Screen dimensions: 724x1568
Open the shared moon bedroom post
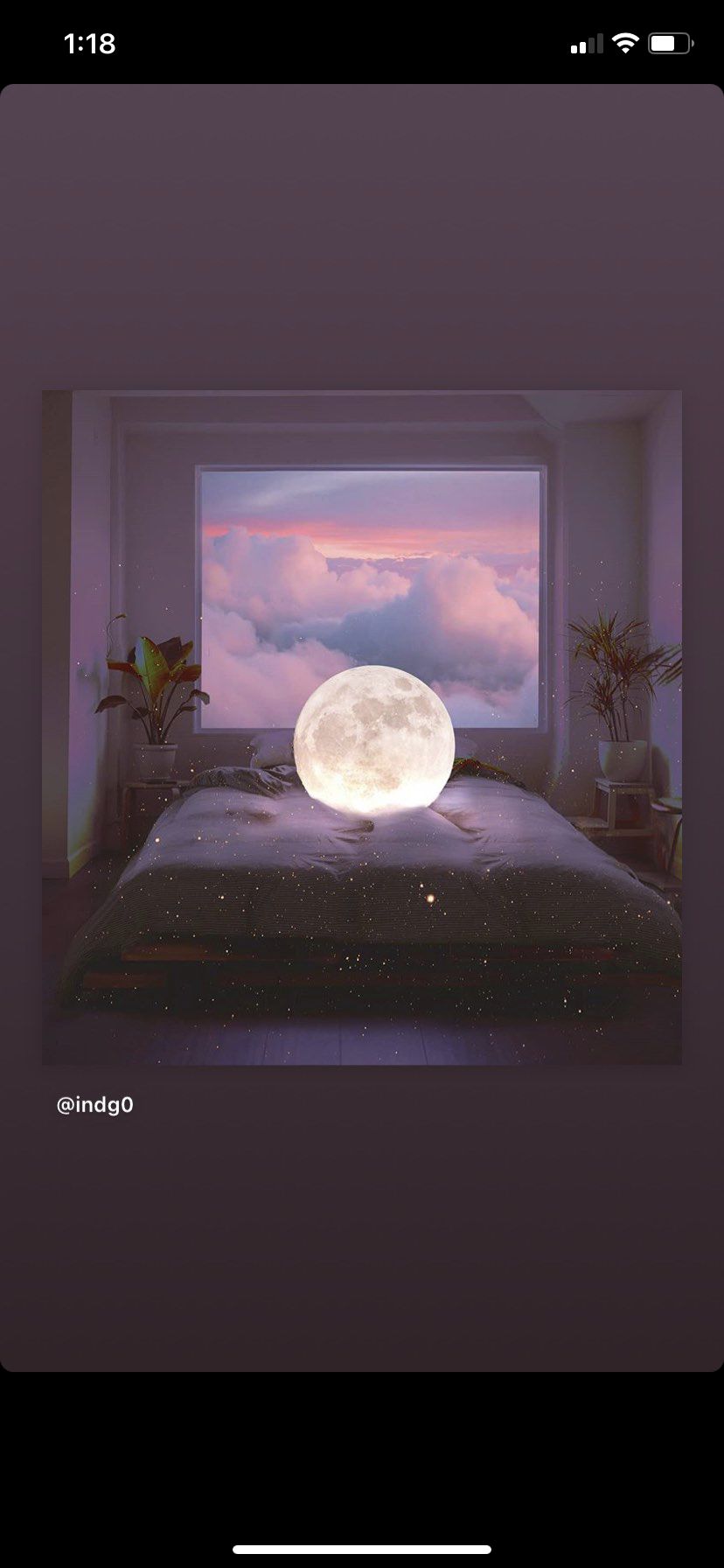point(362,727)
